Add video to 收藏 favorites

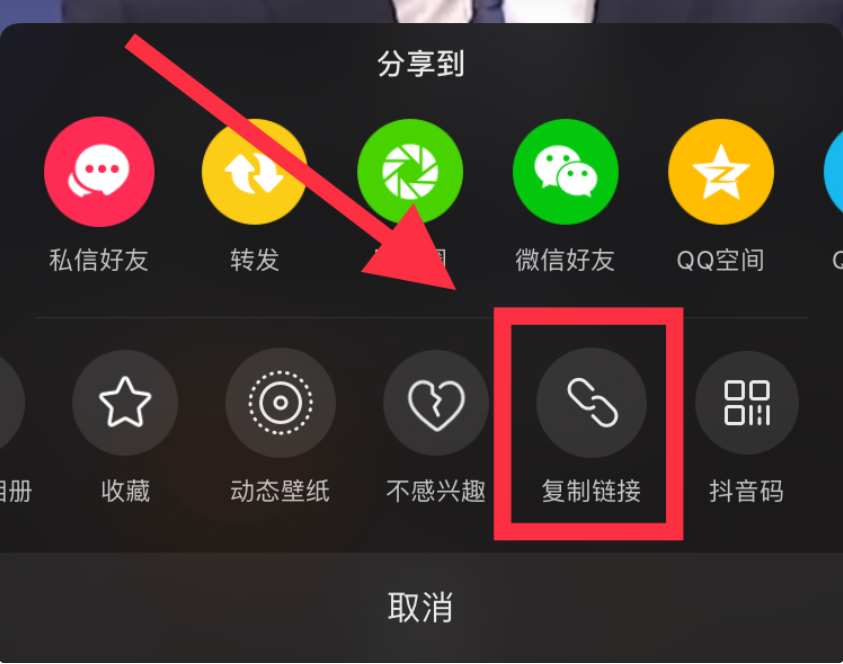(125, 403)
